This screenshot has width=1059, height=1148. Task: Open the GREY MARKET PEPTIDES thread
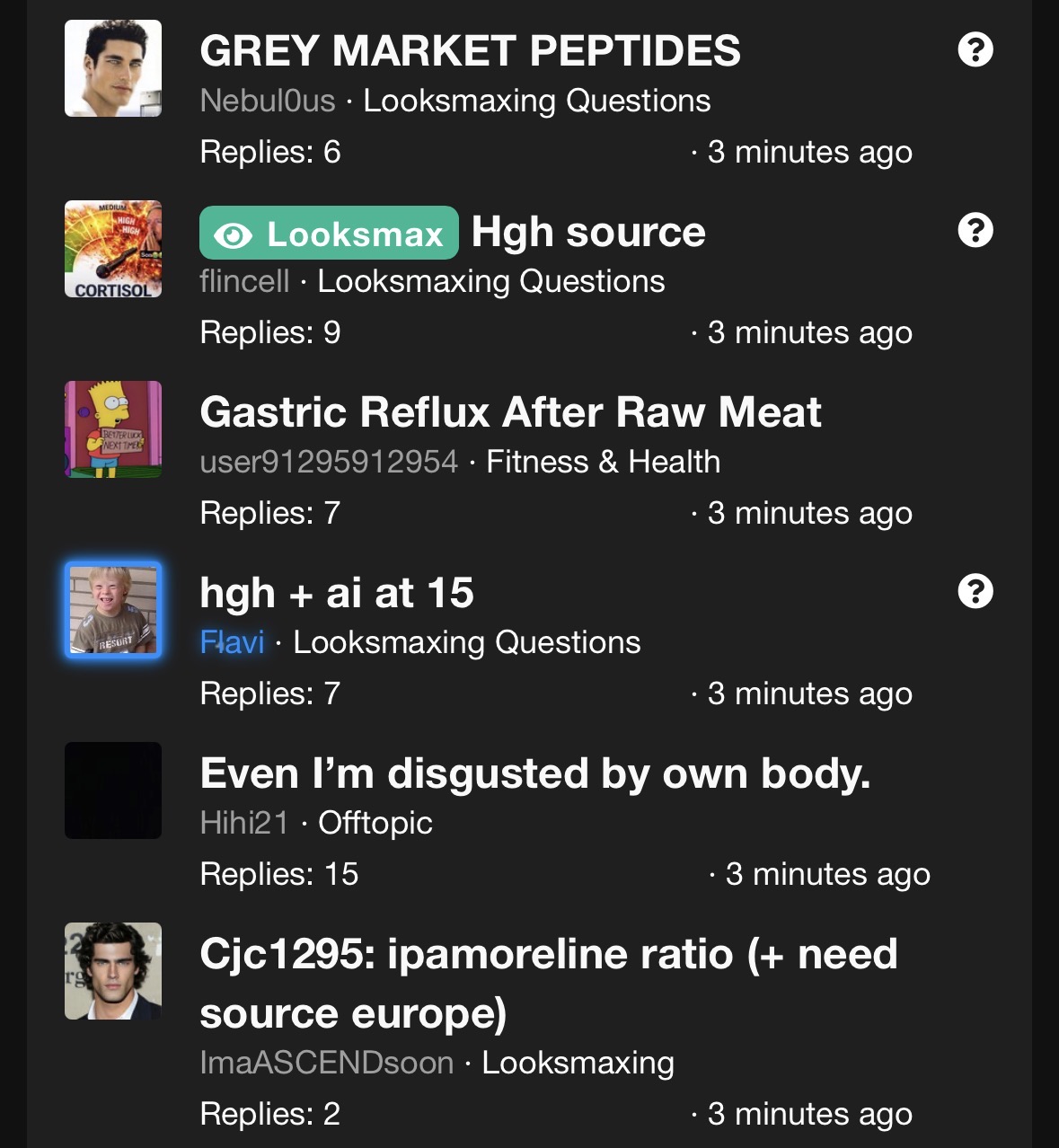tap(470, 51)
